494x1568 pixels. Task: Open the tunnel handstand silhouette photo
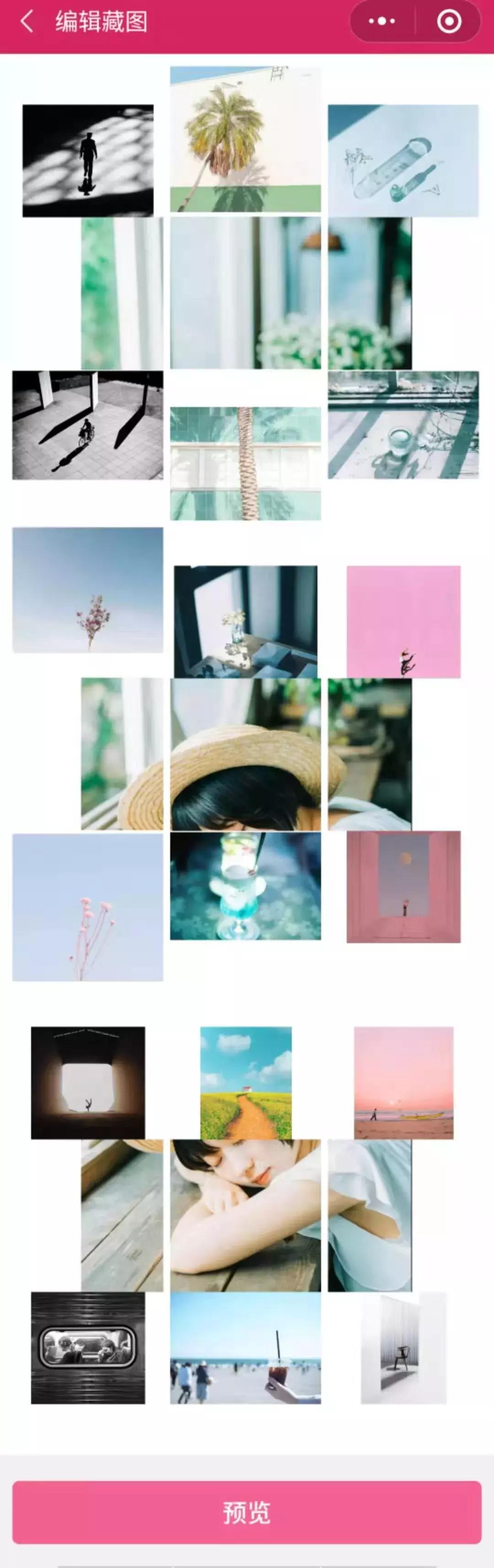pyautogui.click(x=88, y=1082)
